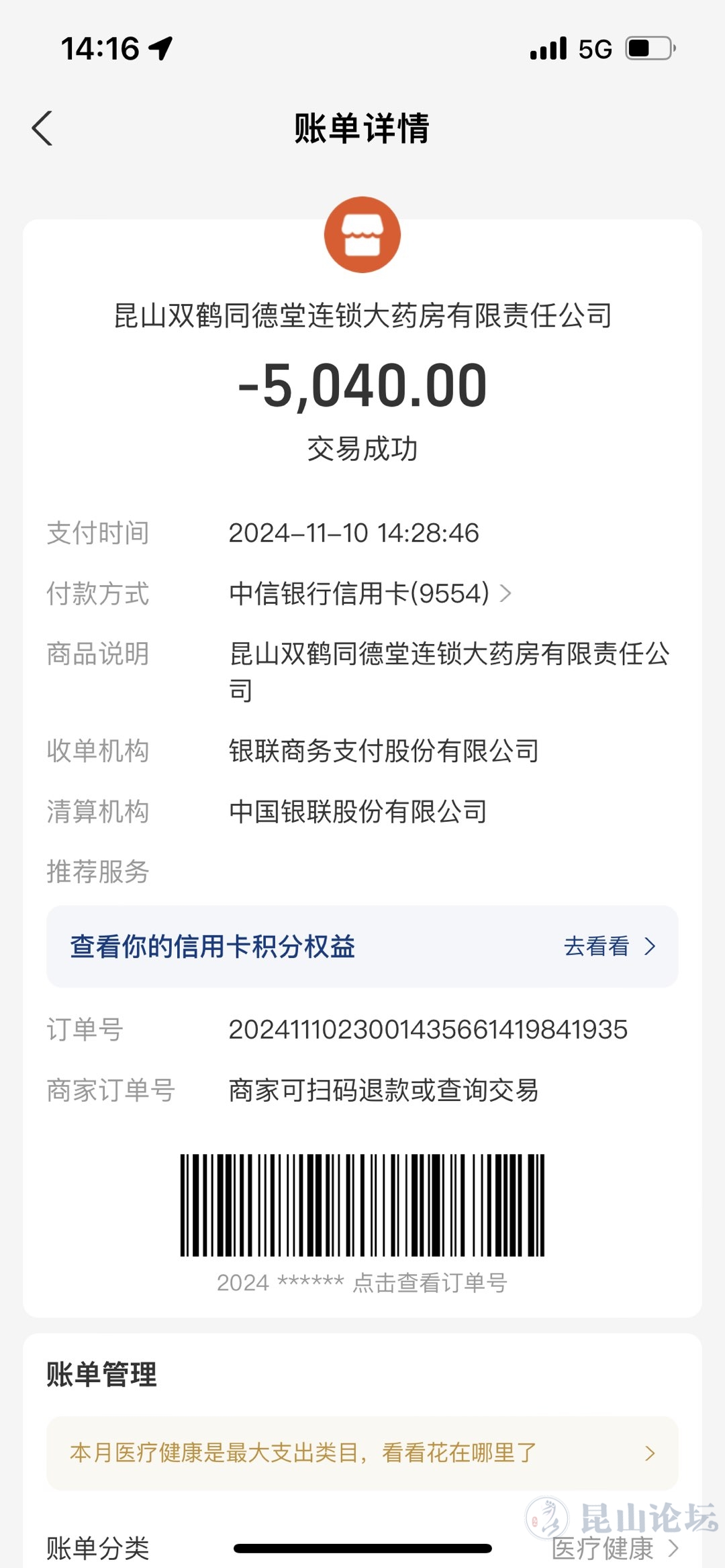725x1568 pixels.
Task: Go back from the 账单详情 page
Action: tap(42, 128)
